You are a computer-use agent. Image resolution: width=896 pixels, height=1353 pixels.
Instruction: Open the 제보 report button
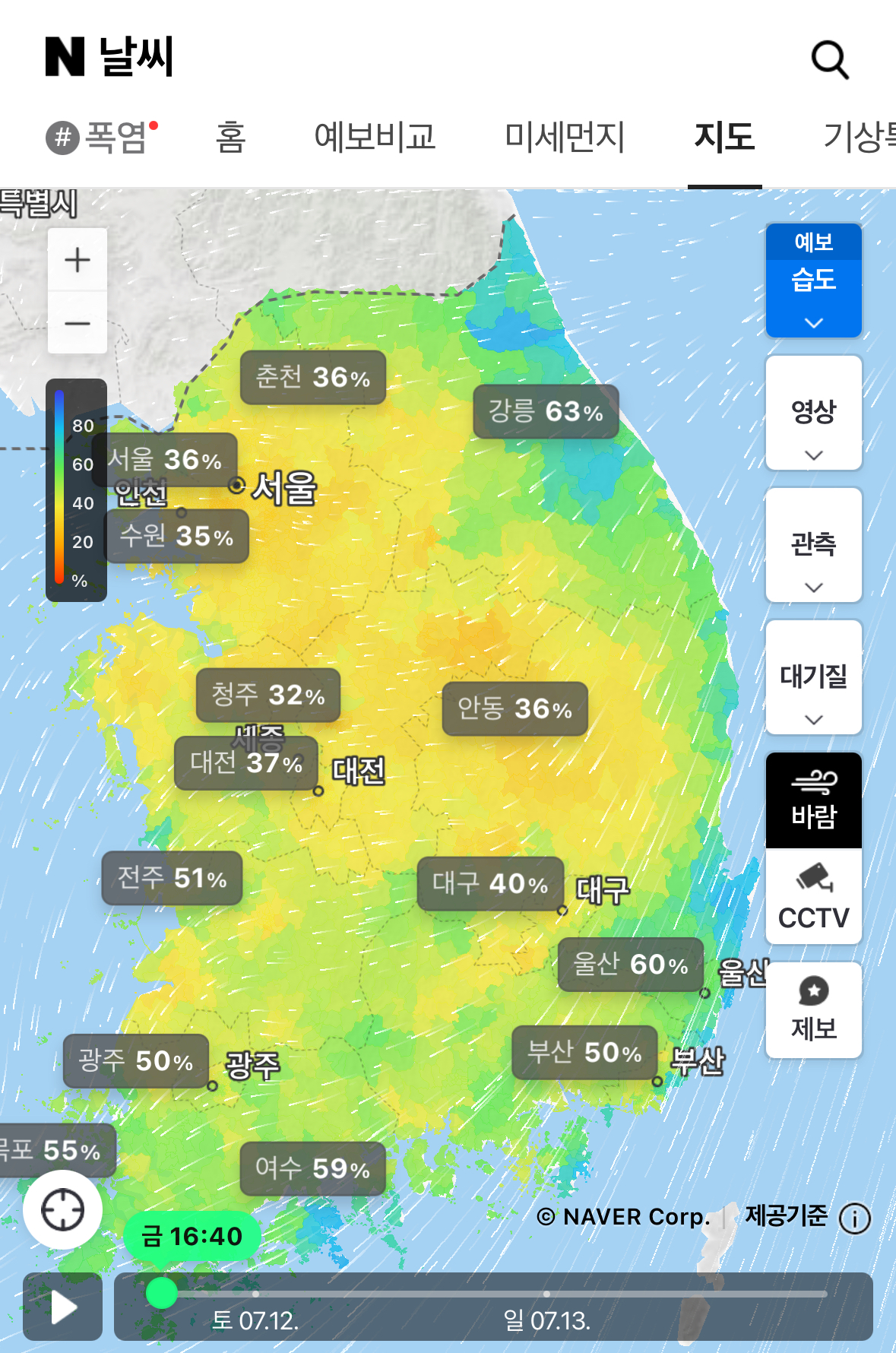coord(813,1010)
